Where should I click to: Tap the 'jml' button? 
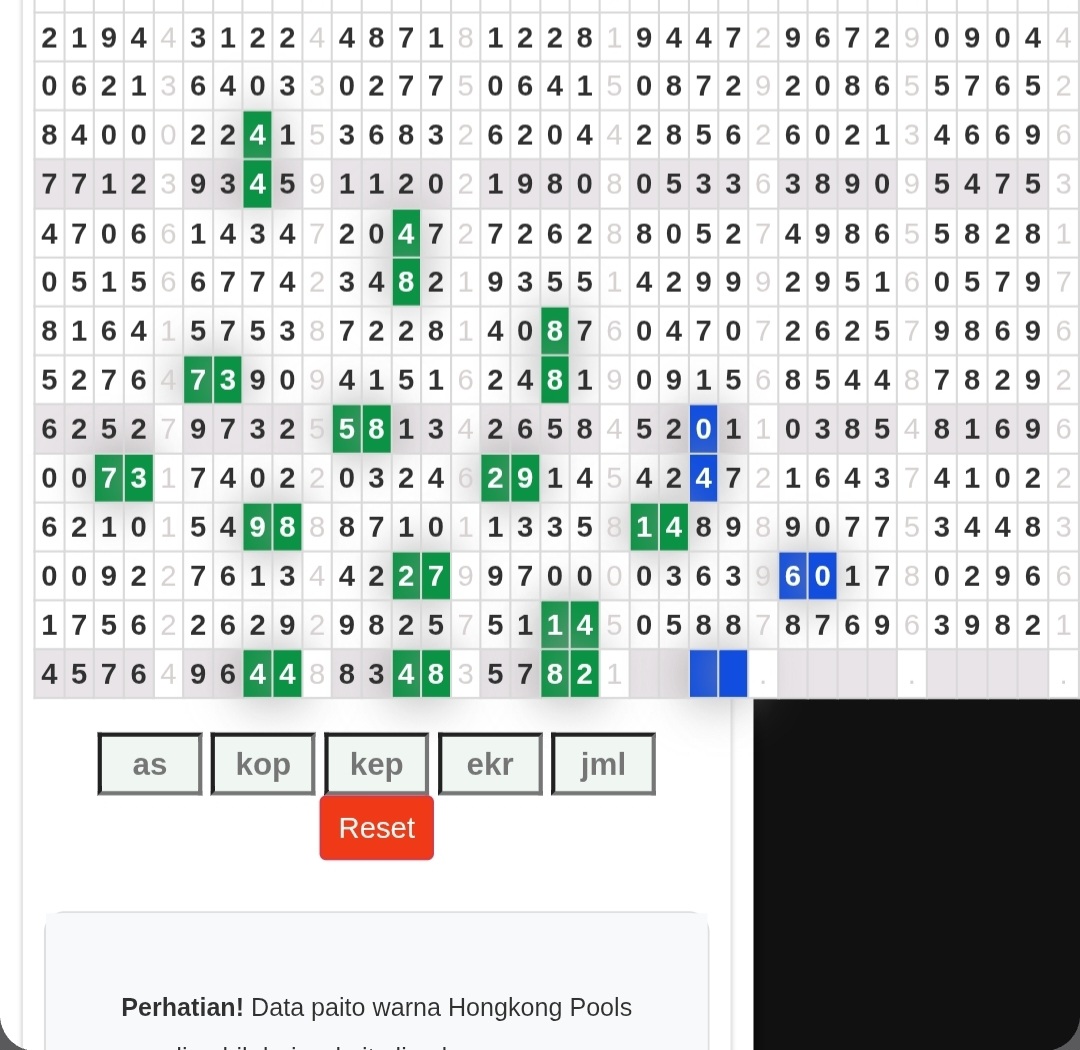[603, 764]
